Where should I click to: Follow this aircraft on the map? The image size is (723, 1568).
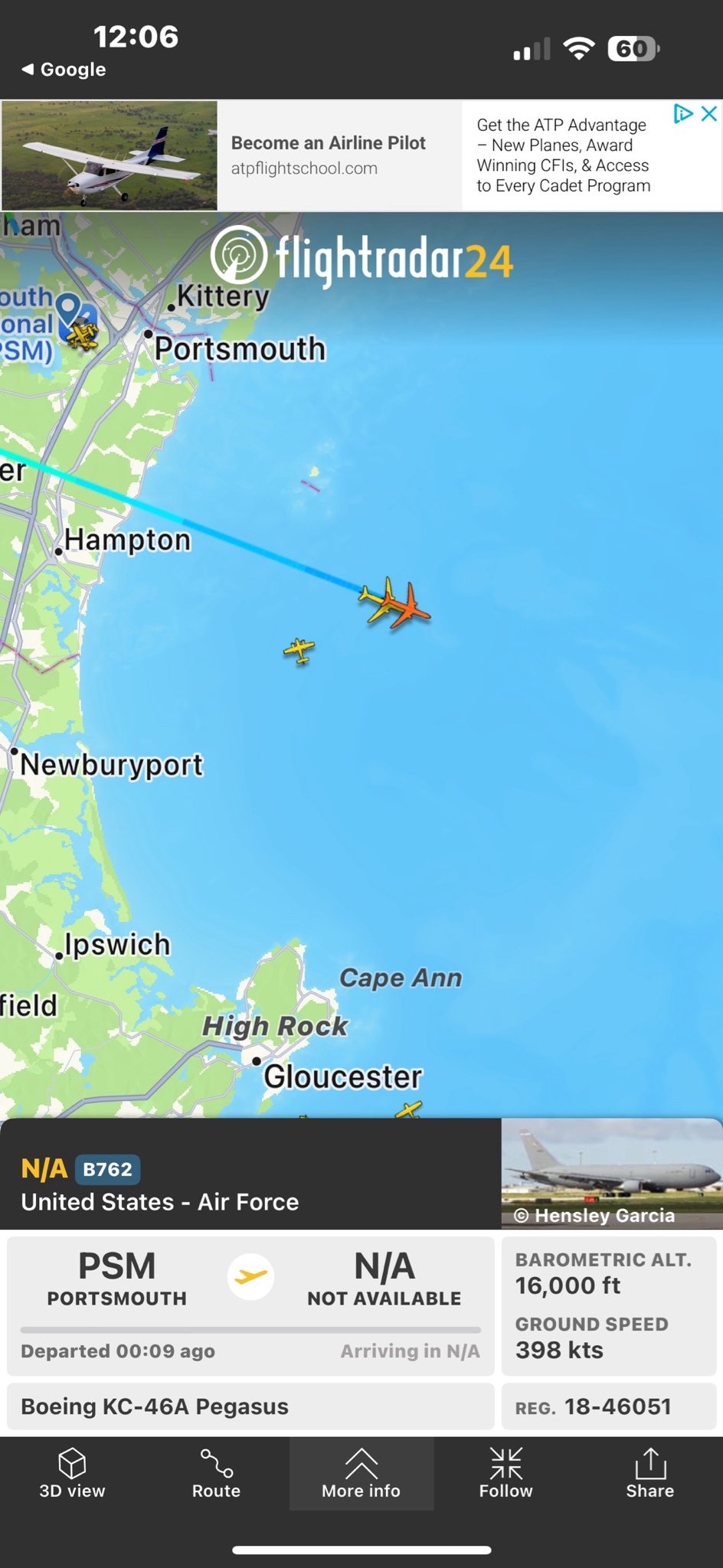(x=505, y=1473)
